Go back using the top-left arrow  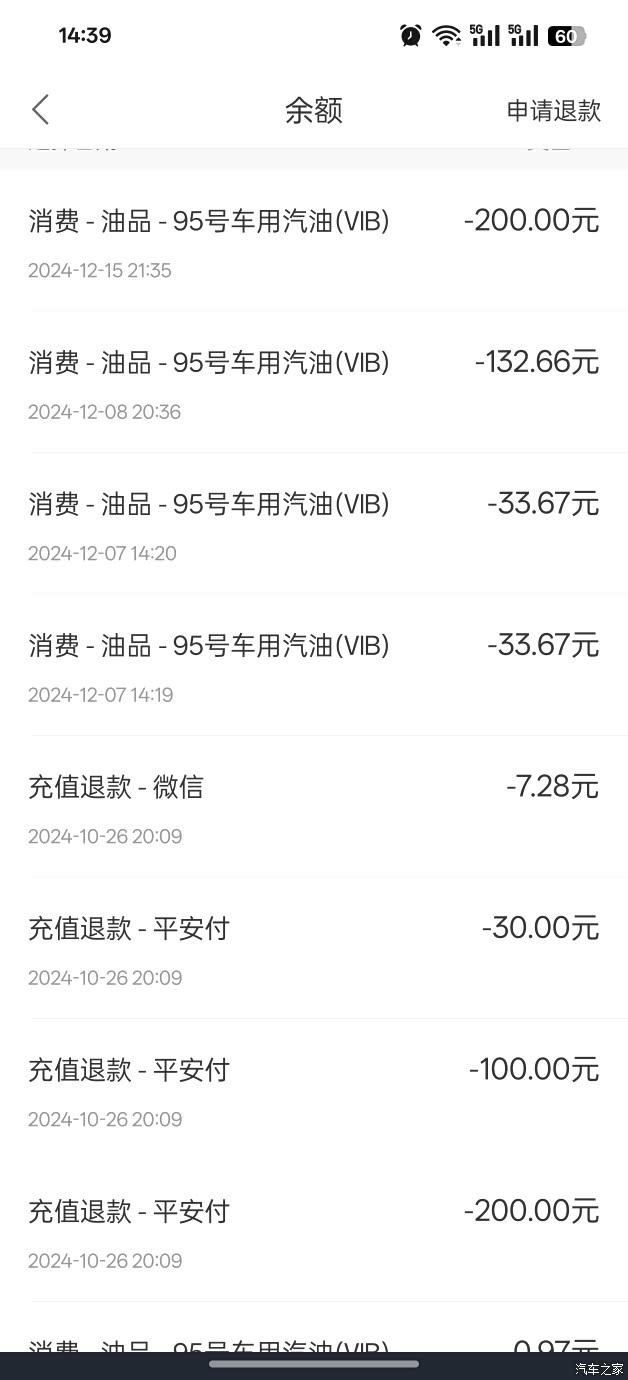point(40,110)
